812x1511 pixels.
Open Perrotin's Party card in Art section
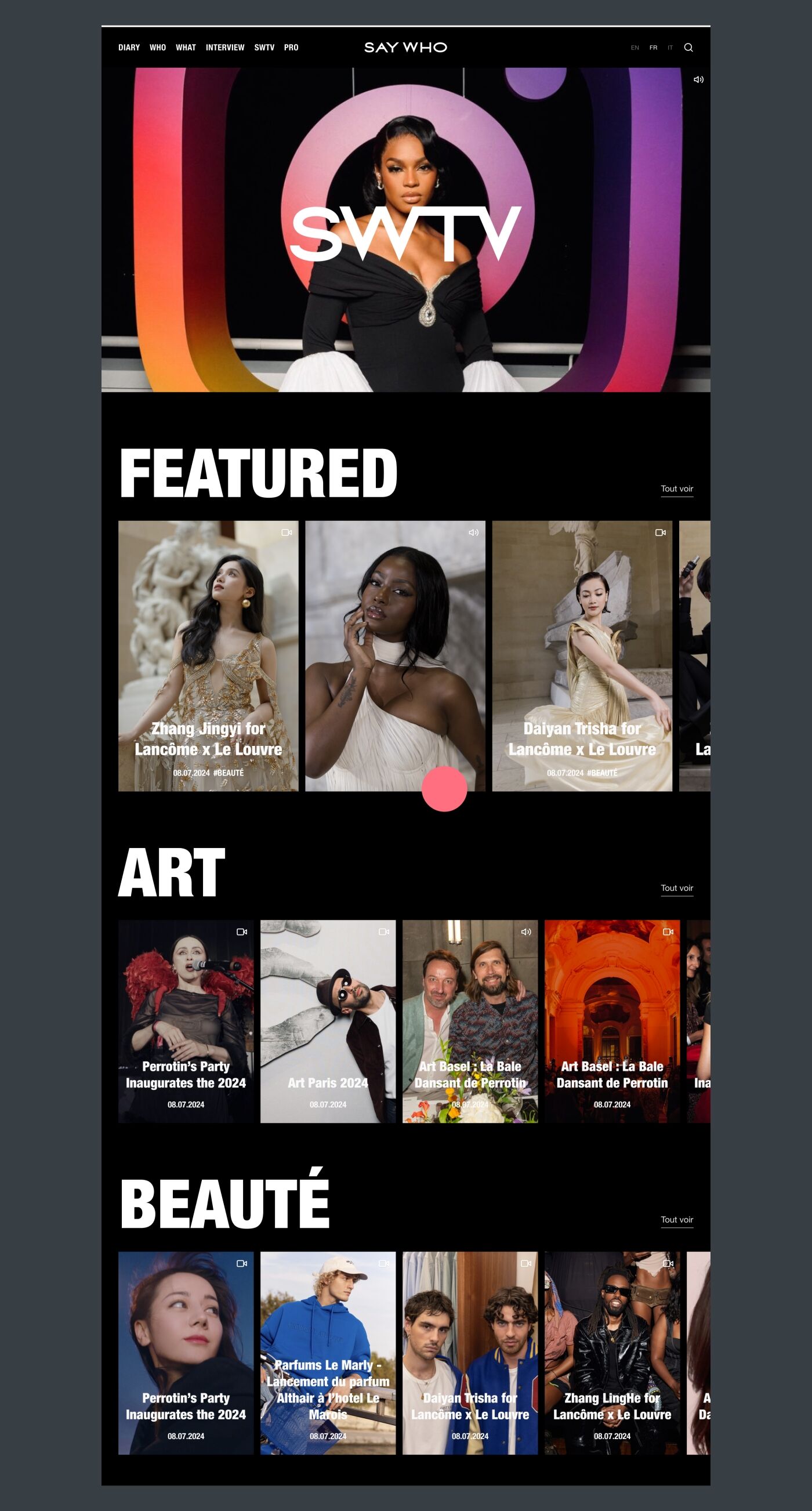coord(186,1021)
